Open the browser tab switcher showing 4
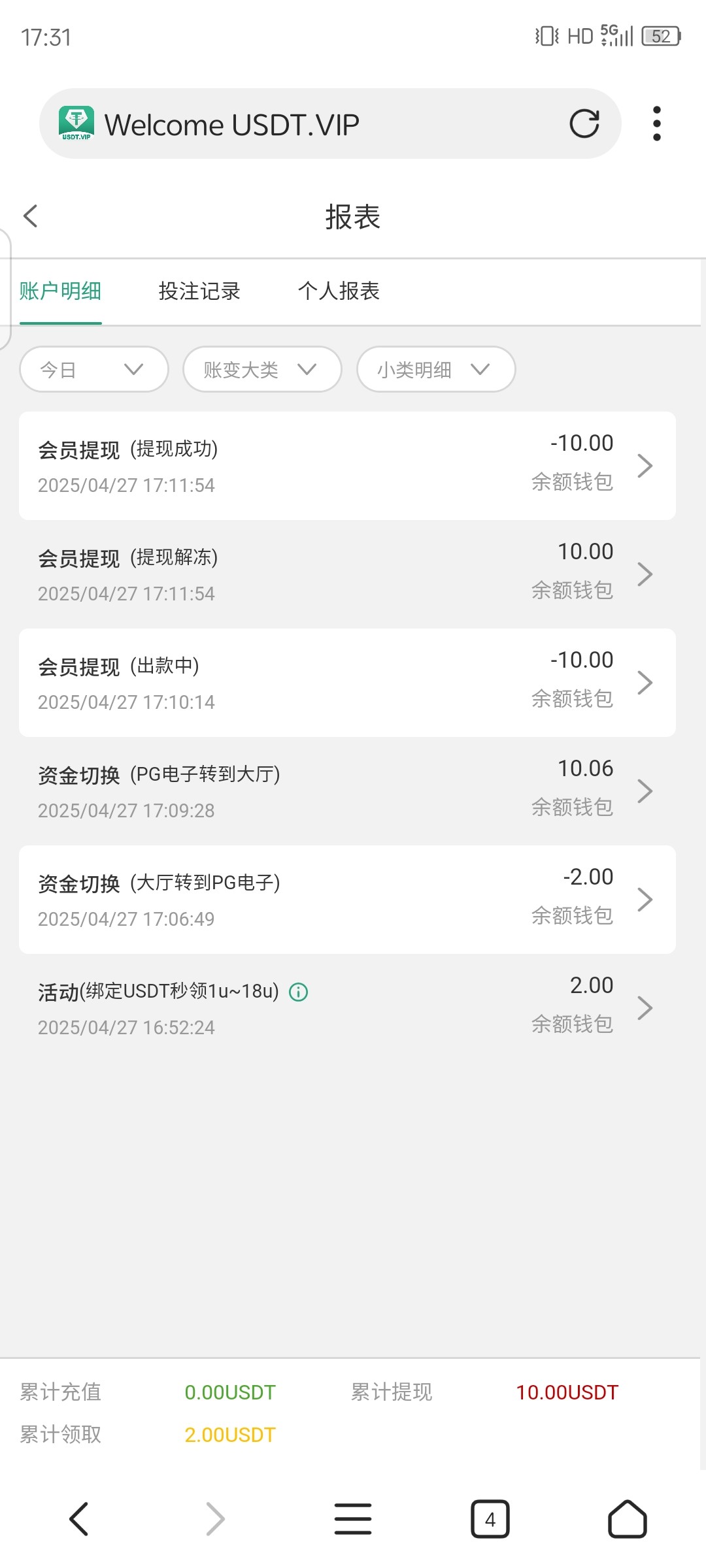706x1568 pixels. point(490,1519)
